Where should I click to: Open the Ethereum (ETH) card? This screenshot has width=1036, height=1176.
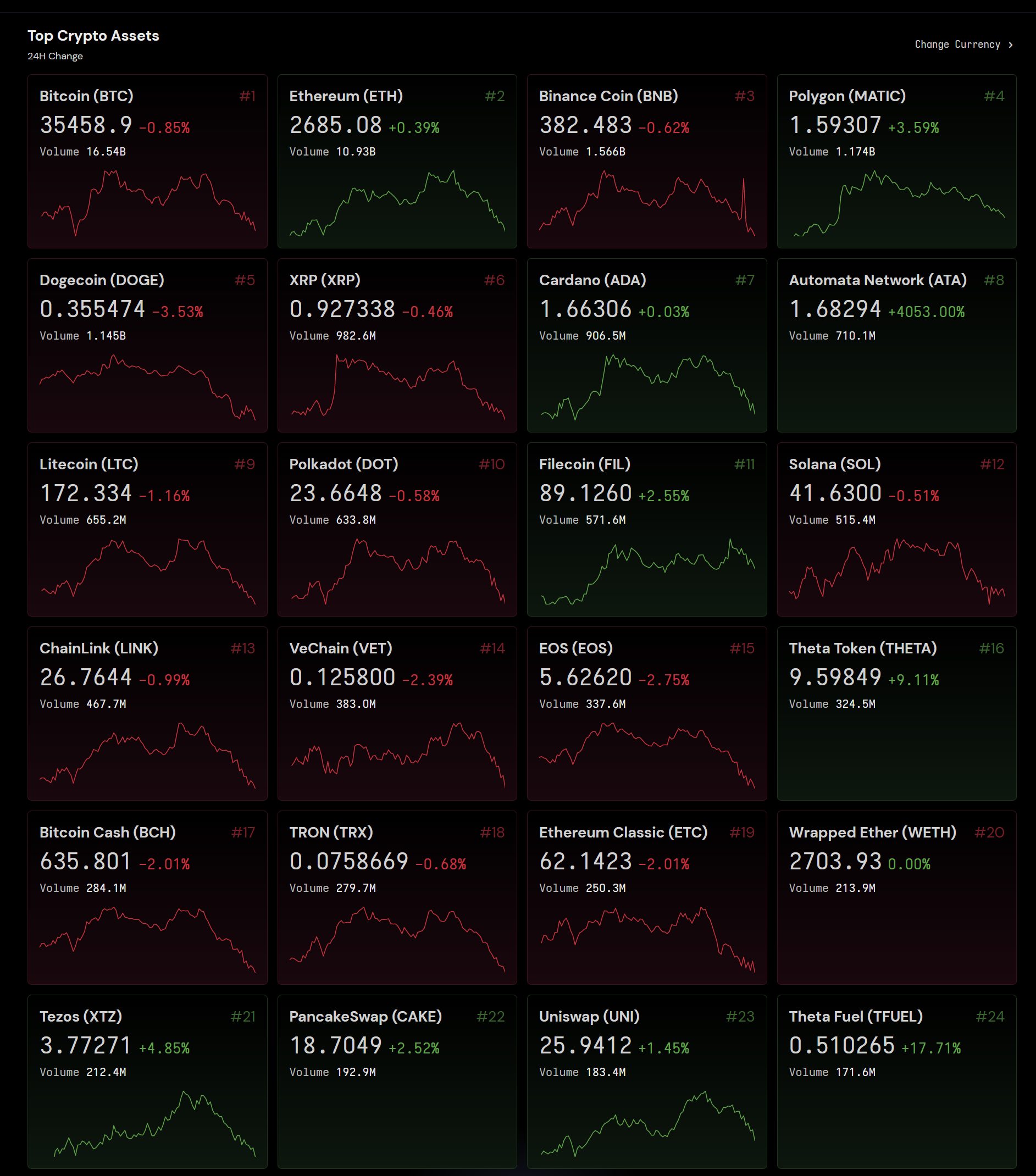(x=397, y=161)
